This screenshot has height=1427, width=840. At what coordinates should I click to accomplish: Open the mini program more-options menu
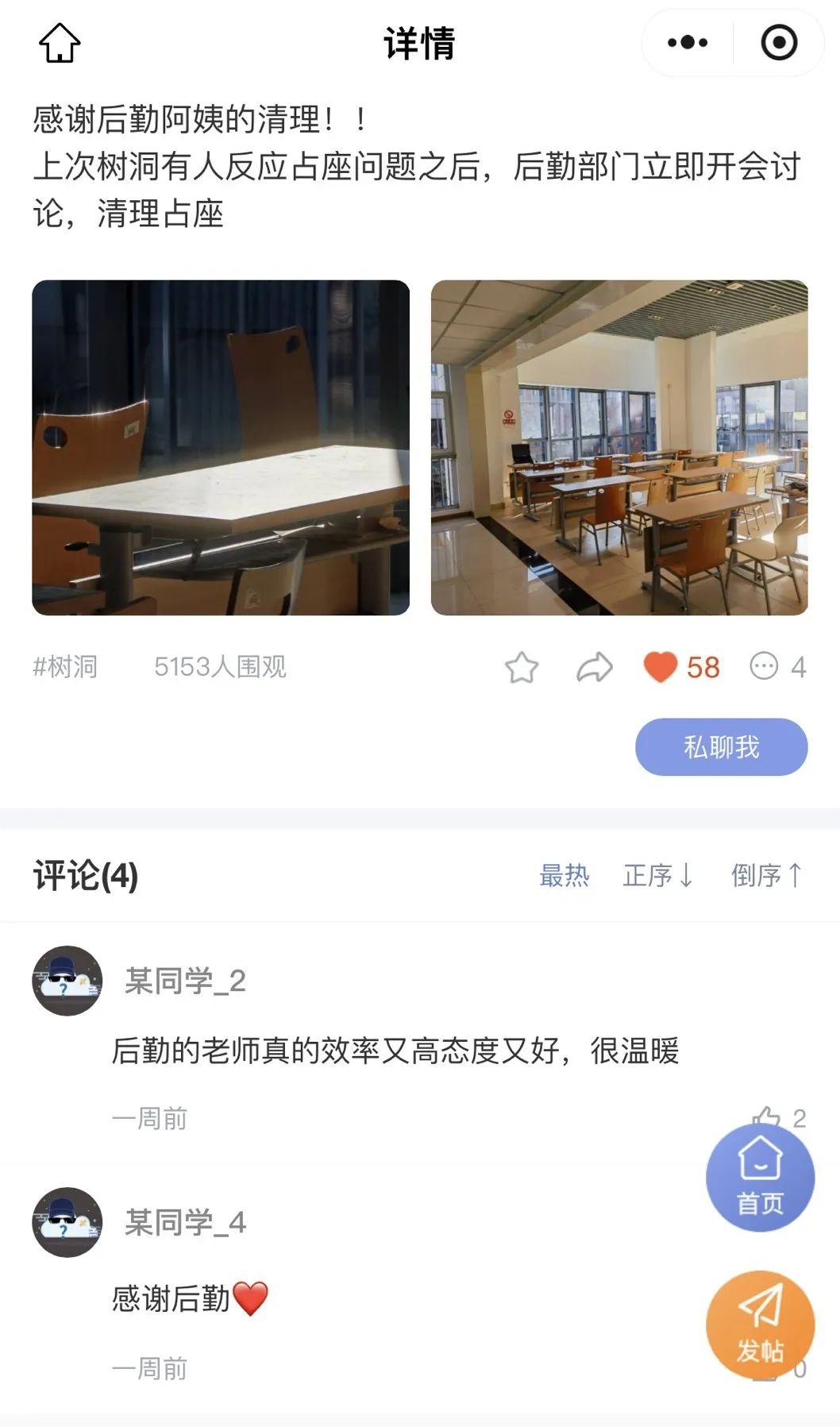pos(688,43)
